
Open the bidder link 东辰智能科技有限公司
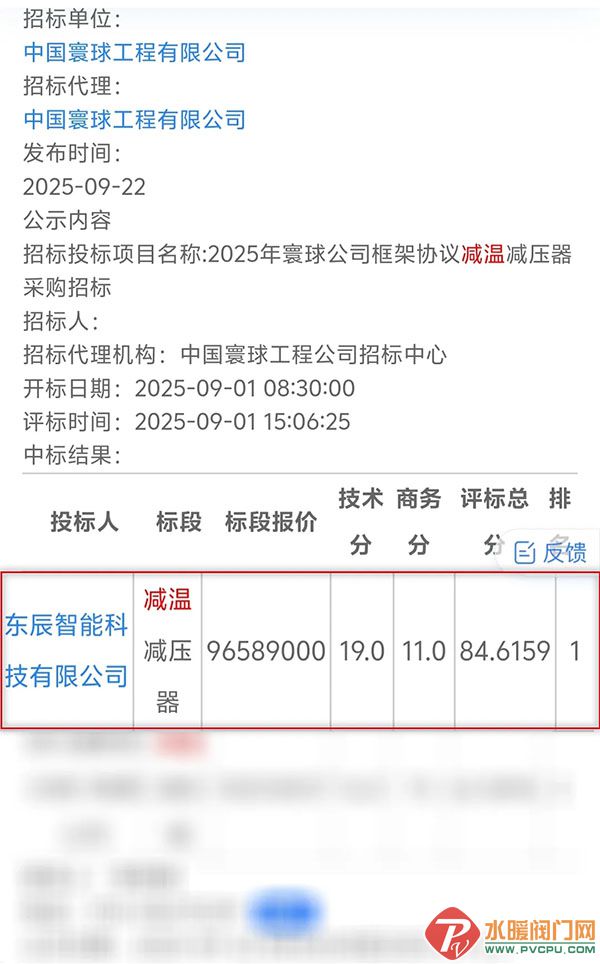(67, 650)
